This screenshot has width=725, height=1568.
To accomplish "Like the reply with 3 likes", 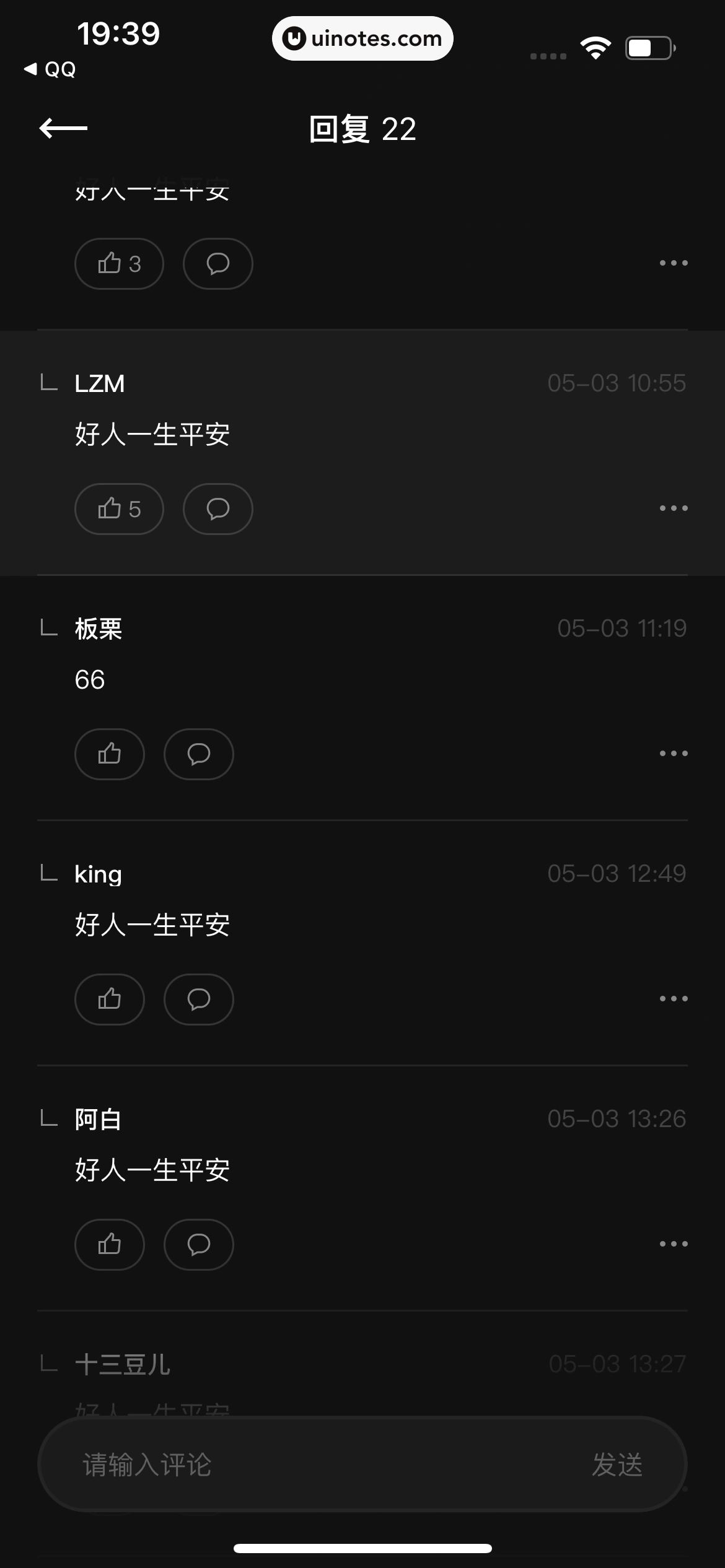I will pyautogui.click(x=119, y=264).
